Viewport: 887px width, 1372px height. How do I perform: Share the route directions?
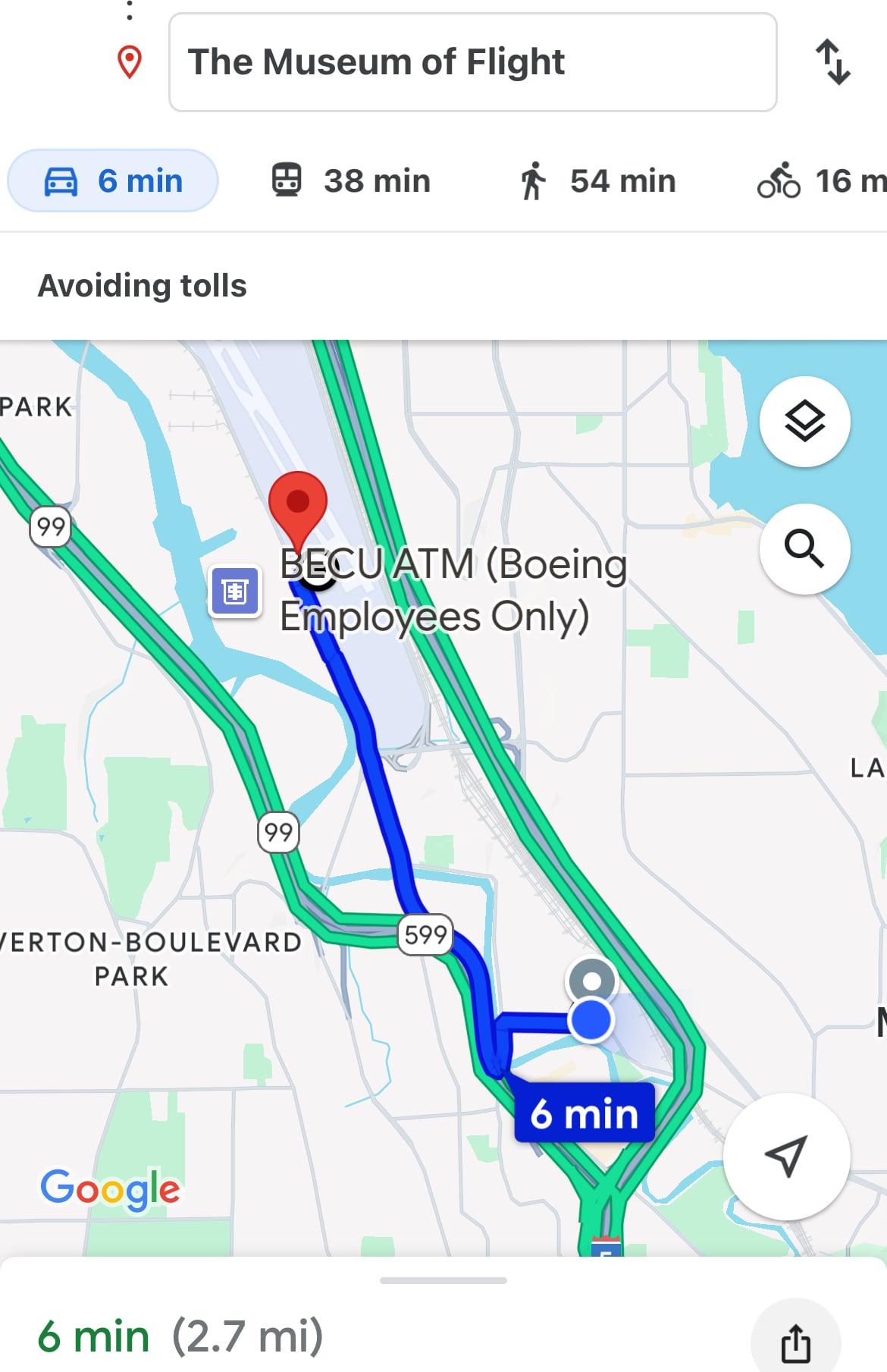795,1342
